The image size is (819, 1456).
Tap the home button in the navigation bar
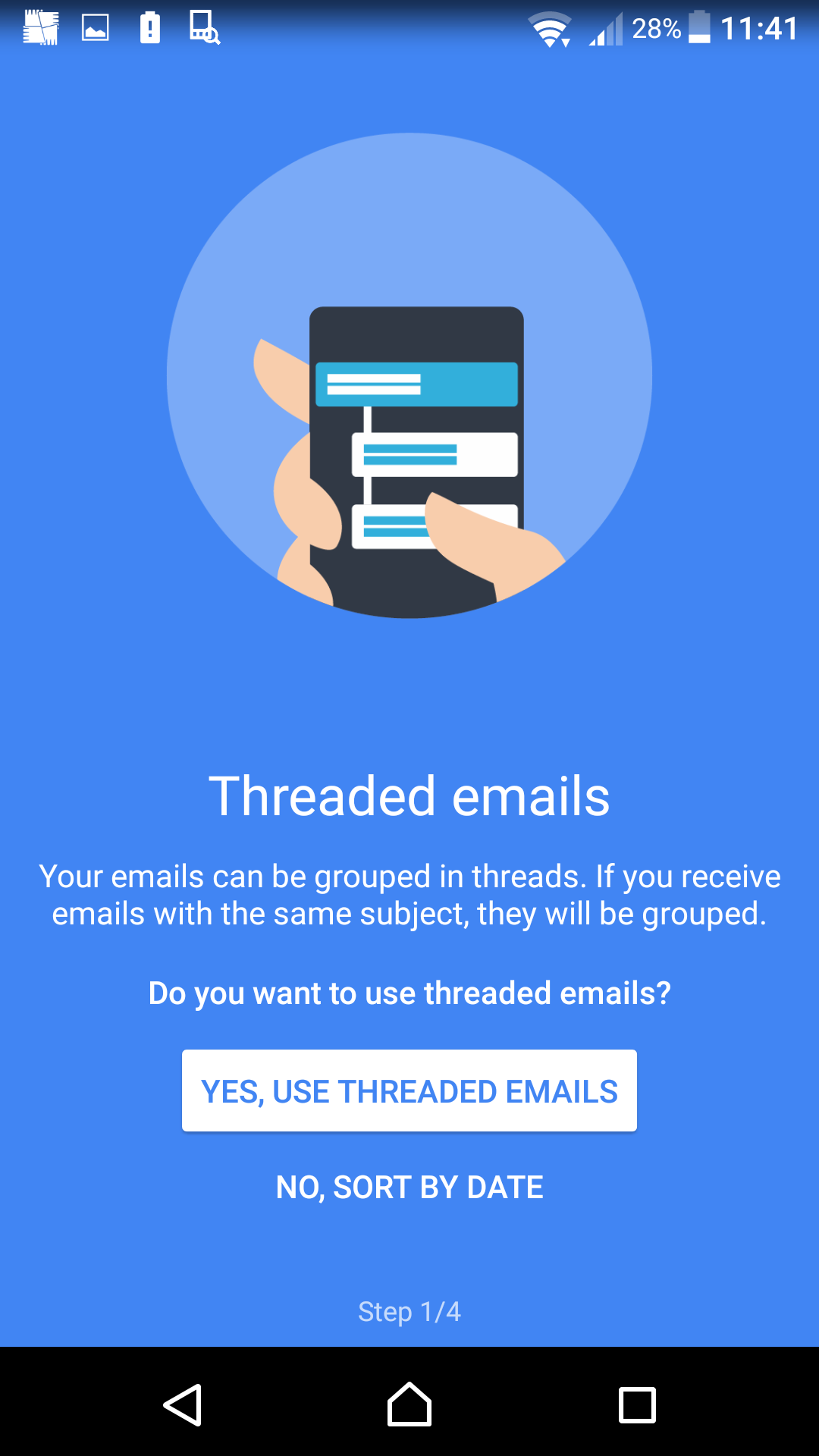coord(409,1404)
